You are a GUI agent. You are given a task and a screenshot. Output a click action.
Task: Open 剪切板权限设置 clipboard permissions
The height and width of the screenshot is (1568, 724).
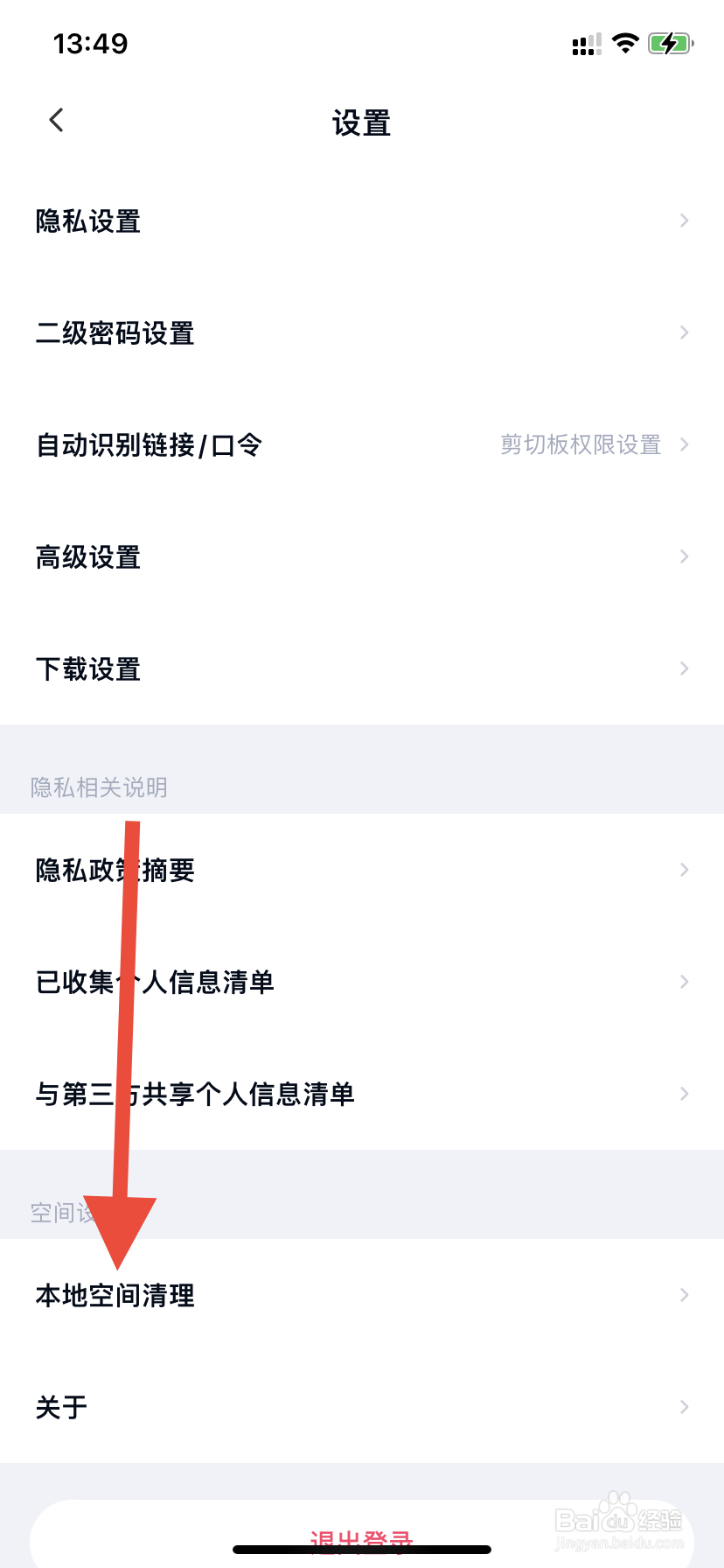click(579, 445)
